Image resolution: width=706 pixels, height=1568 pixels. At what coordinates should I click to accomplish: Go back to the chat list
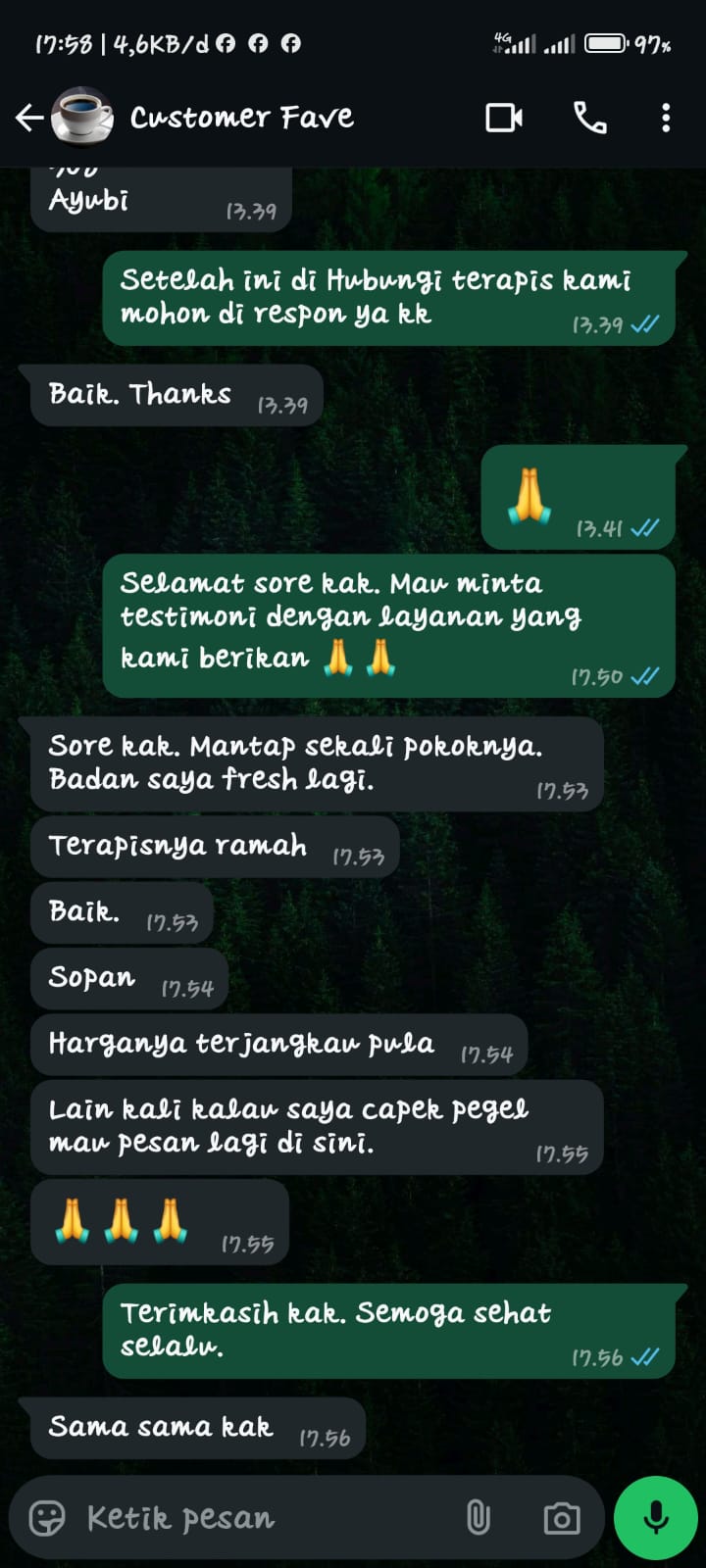[x=29, y=119]
